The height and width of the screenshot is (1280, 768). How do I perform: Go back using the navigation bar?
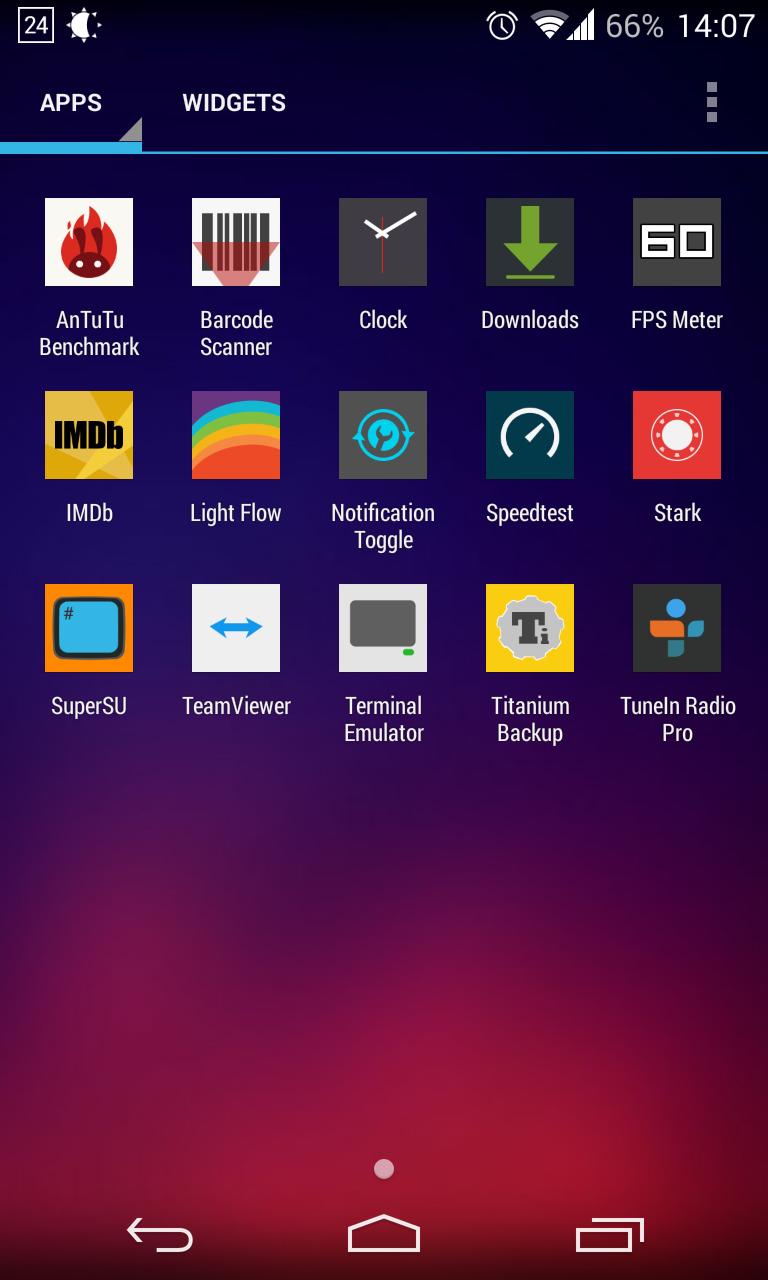click(160, 1235)
